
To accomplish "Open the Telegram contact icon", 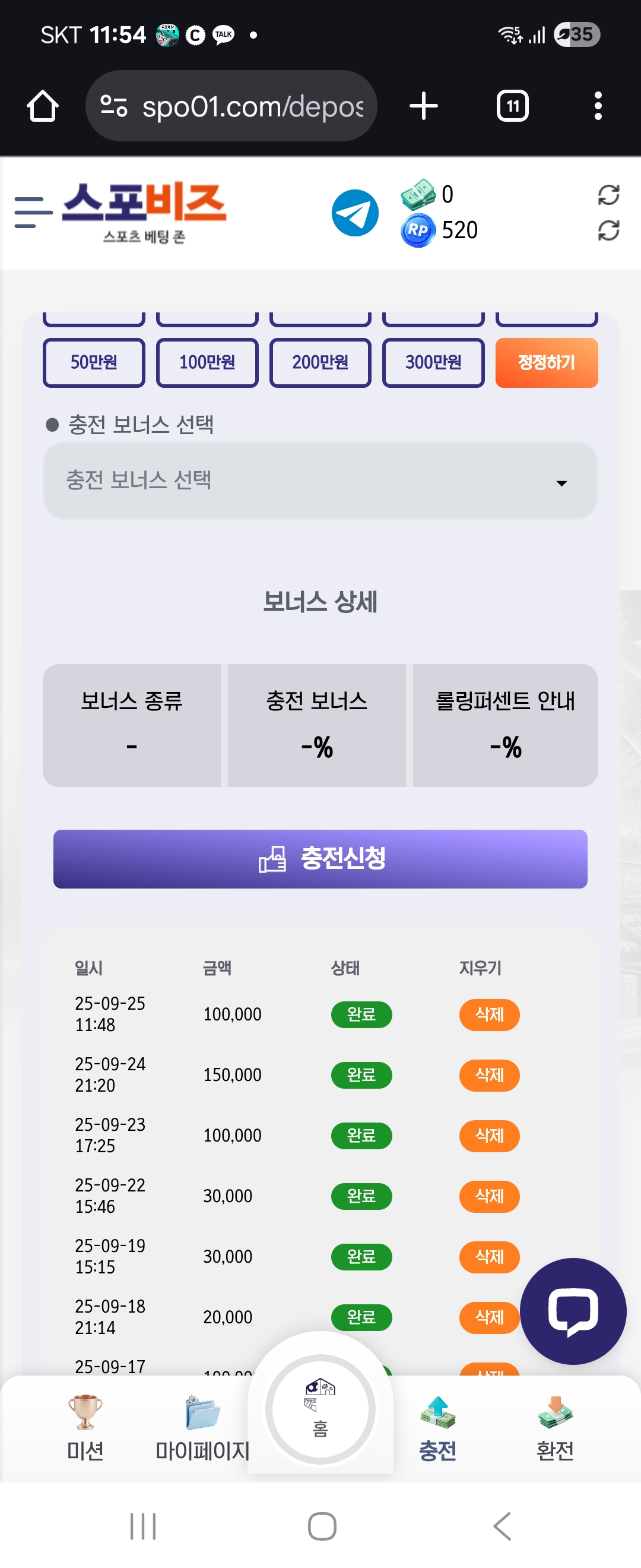I will pyautogui.click(x=354, y=213).
